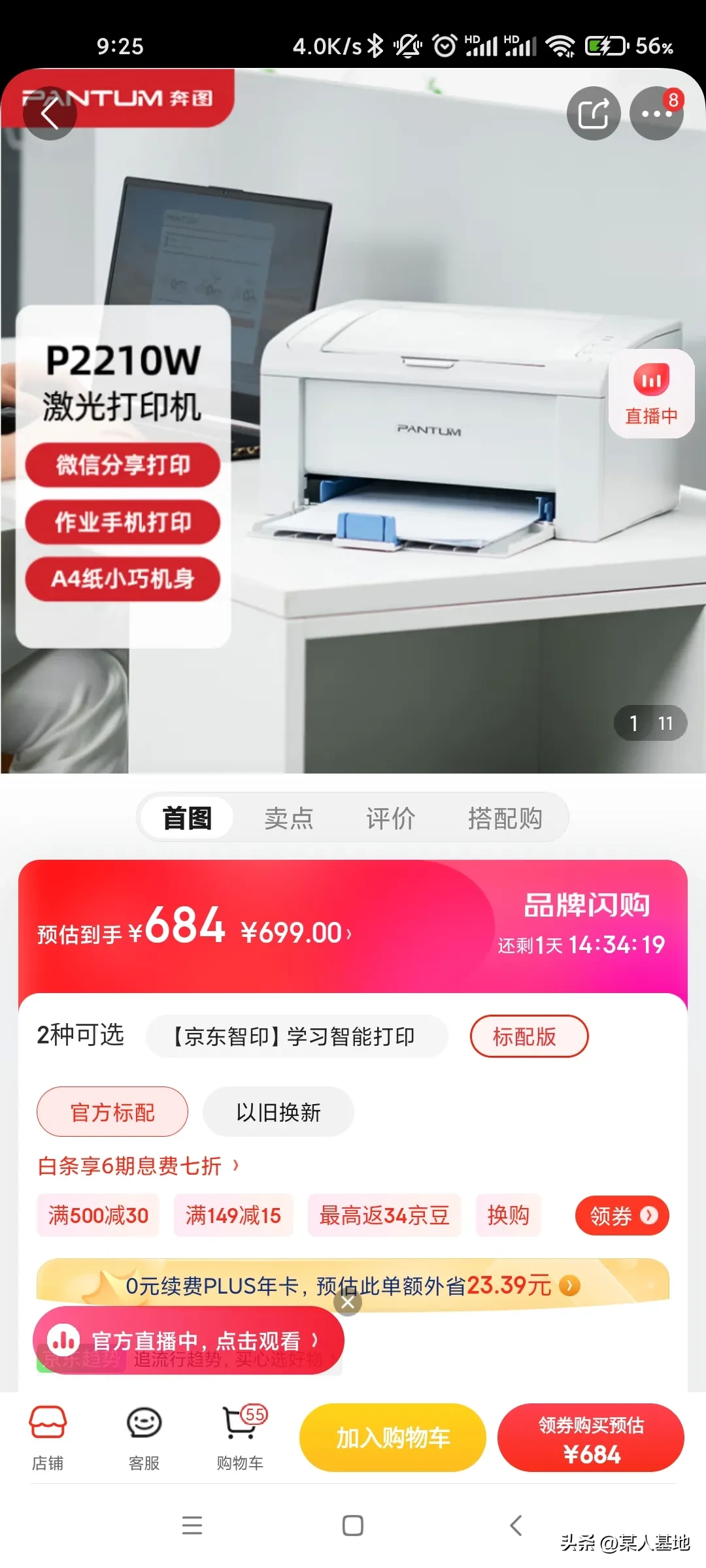
Task: Choose the 标配版 version
Action: pos(529,1036)
